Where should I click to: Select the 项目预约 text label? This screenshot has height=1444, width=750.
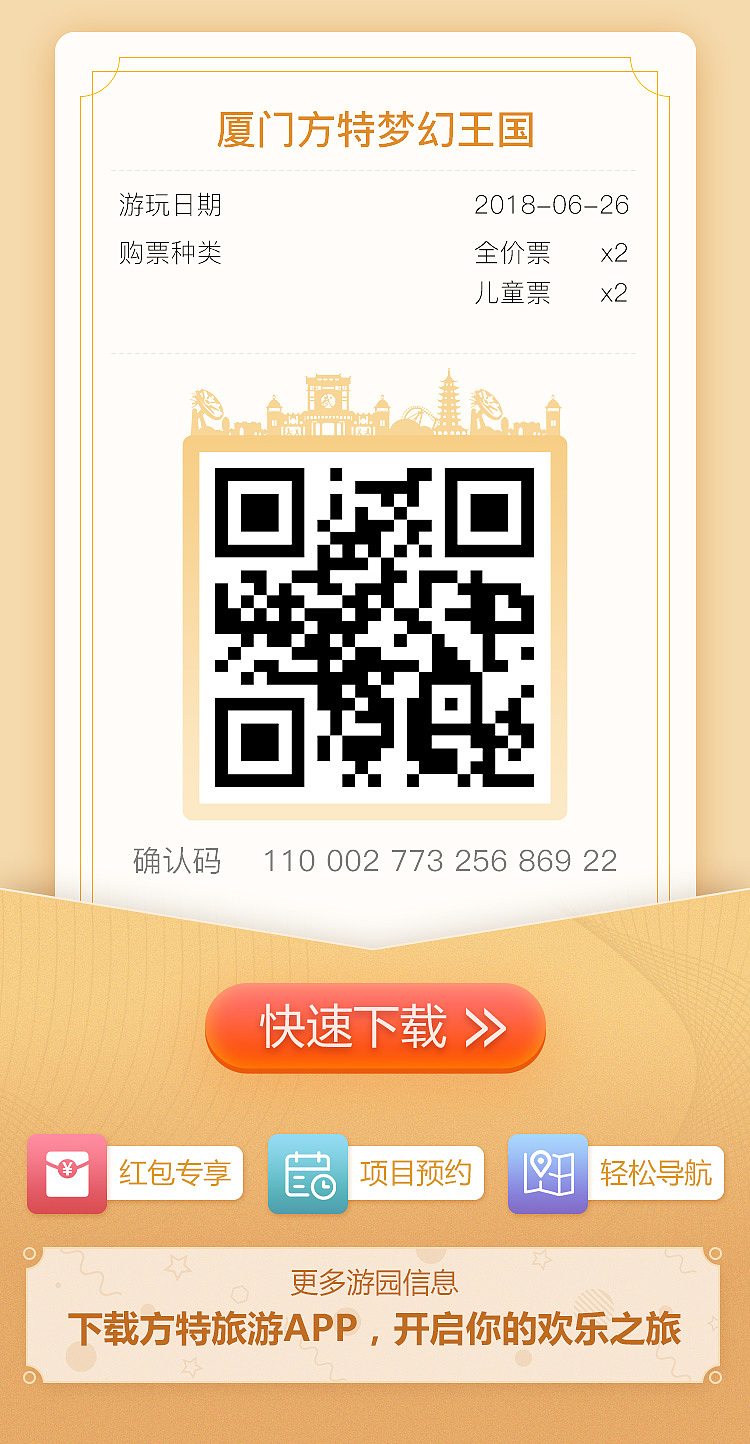pyautogui.click(x=417, y=1172)
